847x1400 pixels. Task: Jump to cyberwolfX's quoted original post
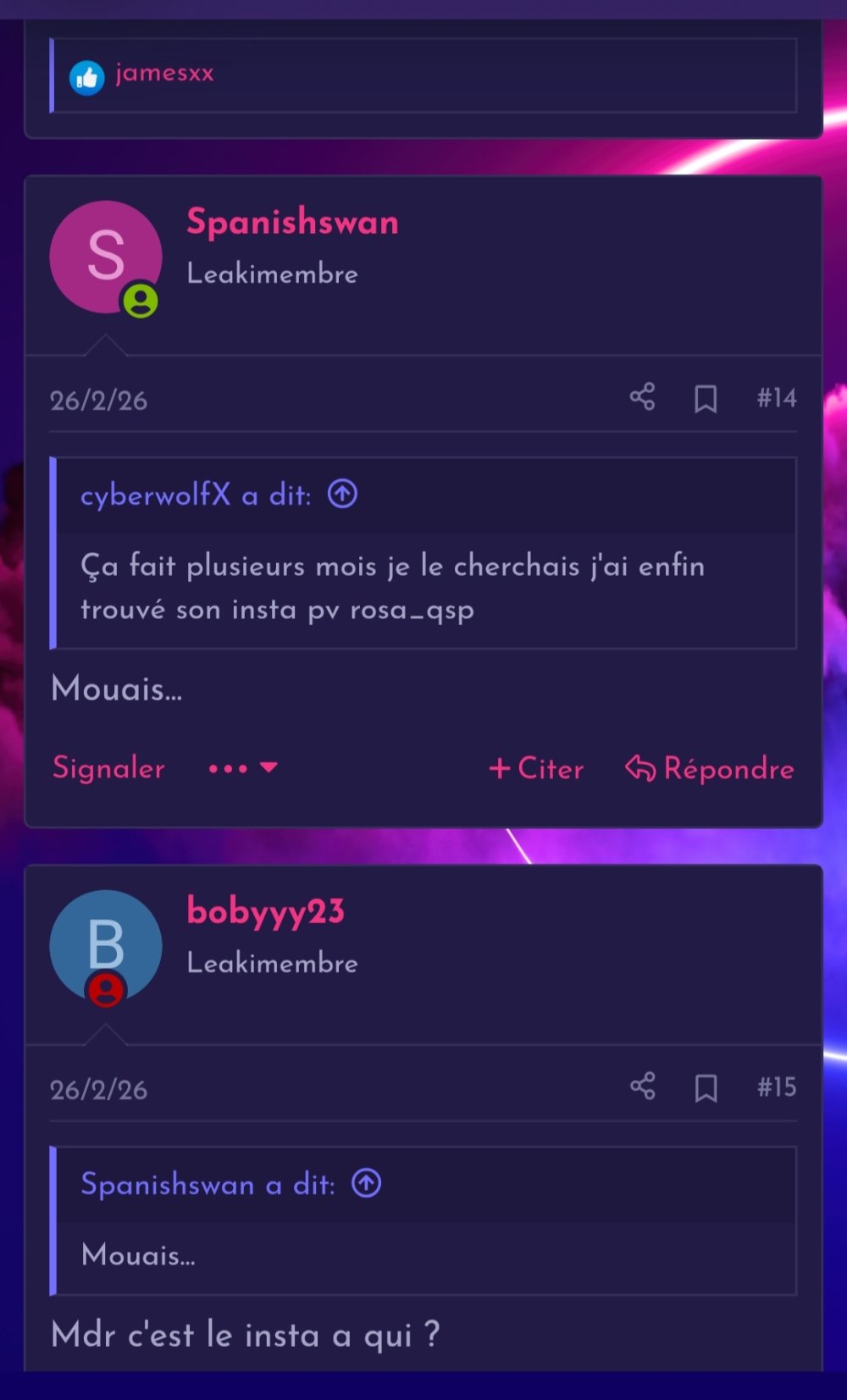343,494
